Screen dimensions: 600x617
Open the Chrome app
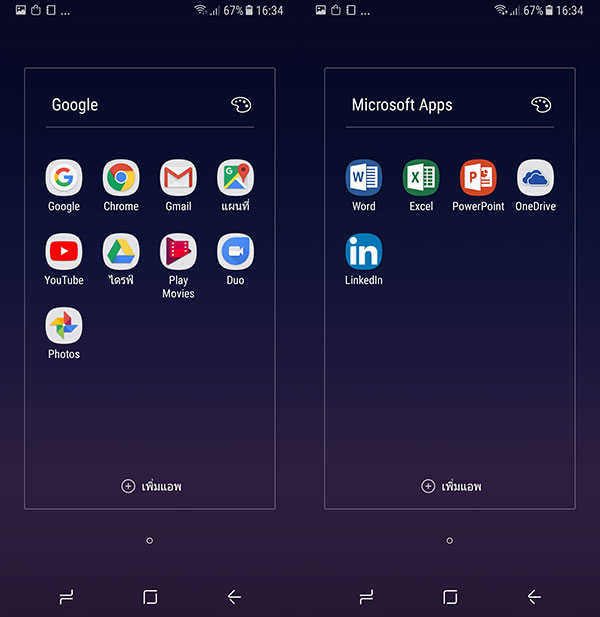(121, 179)
